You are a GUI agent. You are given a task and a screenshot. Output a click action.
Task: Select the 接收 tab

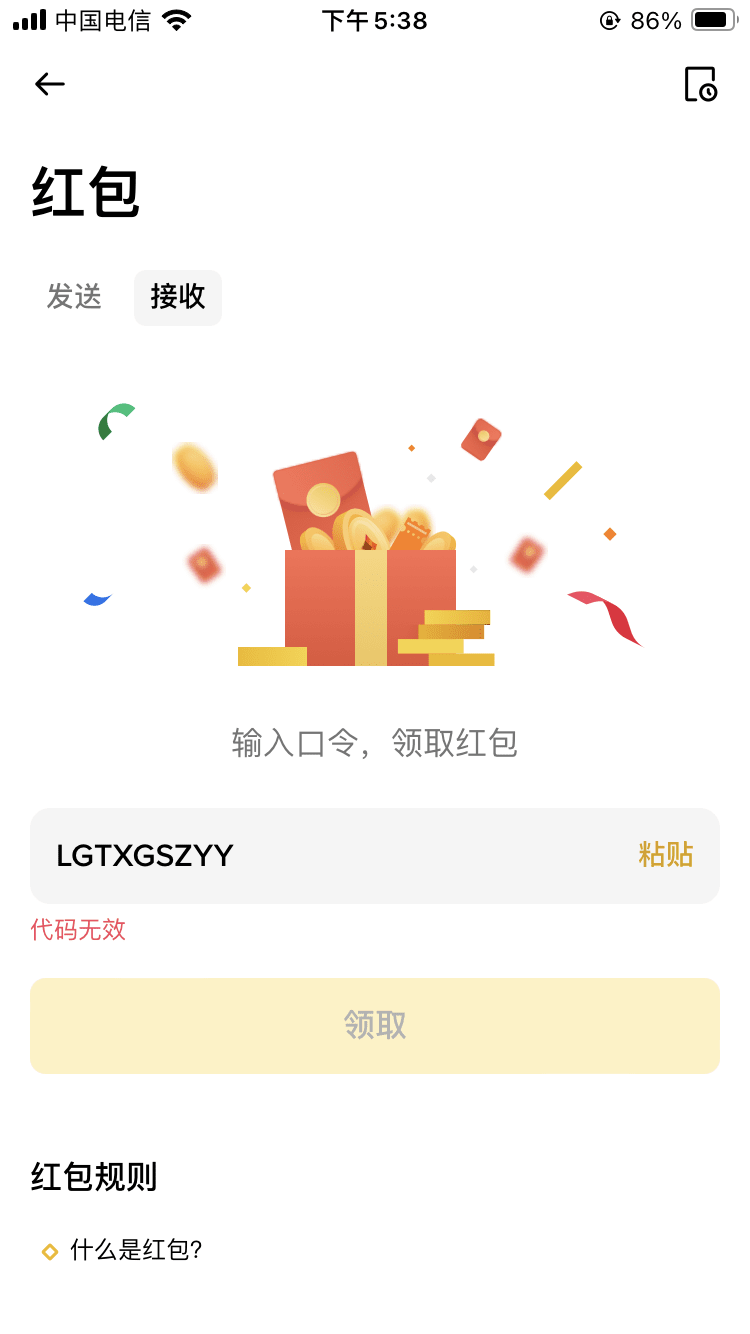tap(178, 297)
